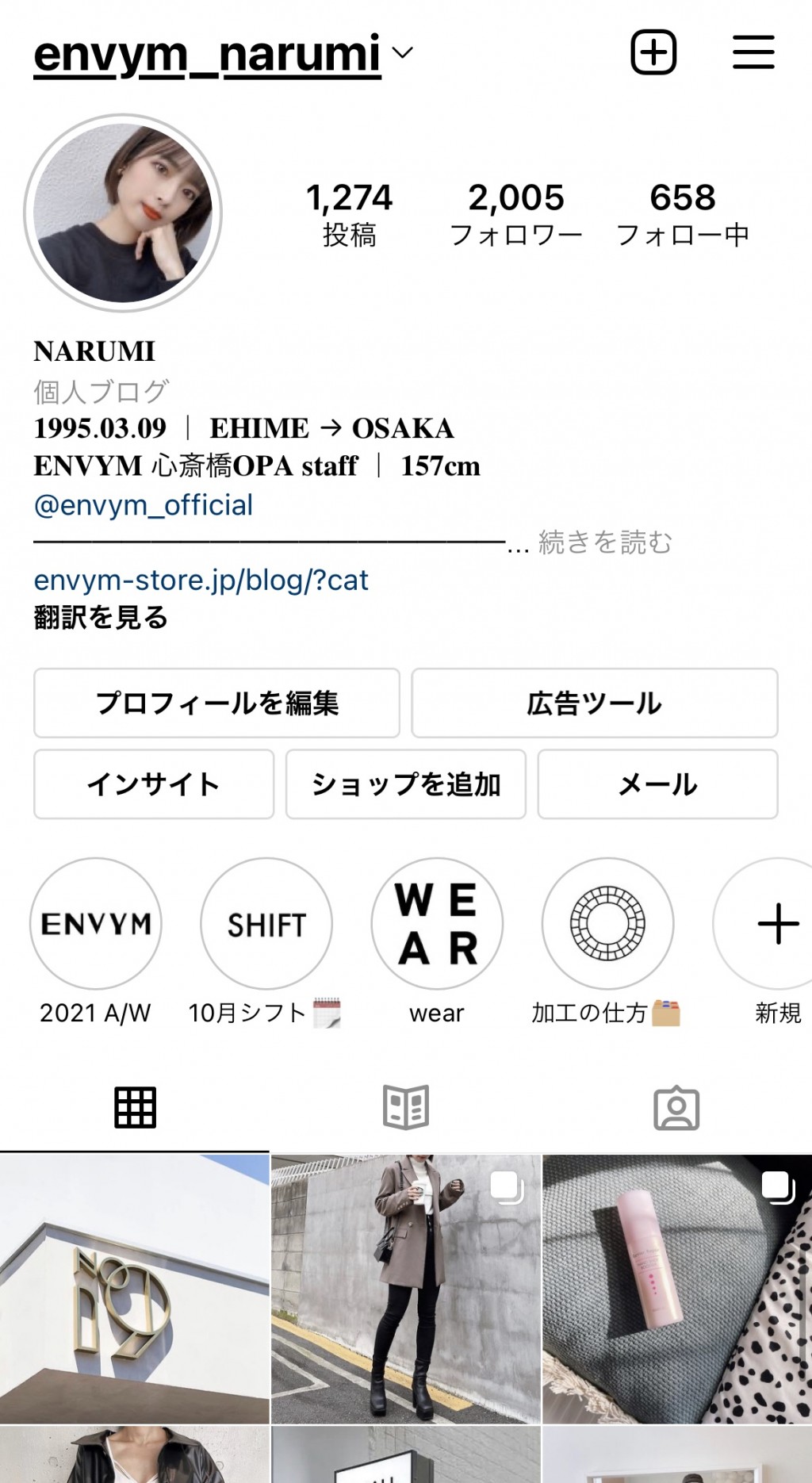Open the envym-store.jp blog link
The width and height of the screenshot is (812, 1483).
(201, 581)
